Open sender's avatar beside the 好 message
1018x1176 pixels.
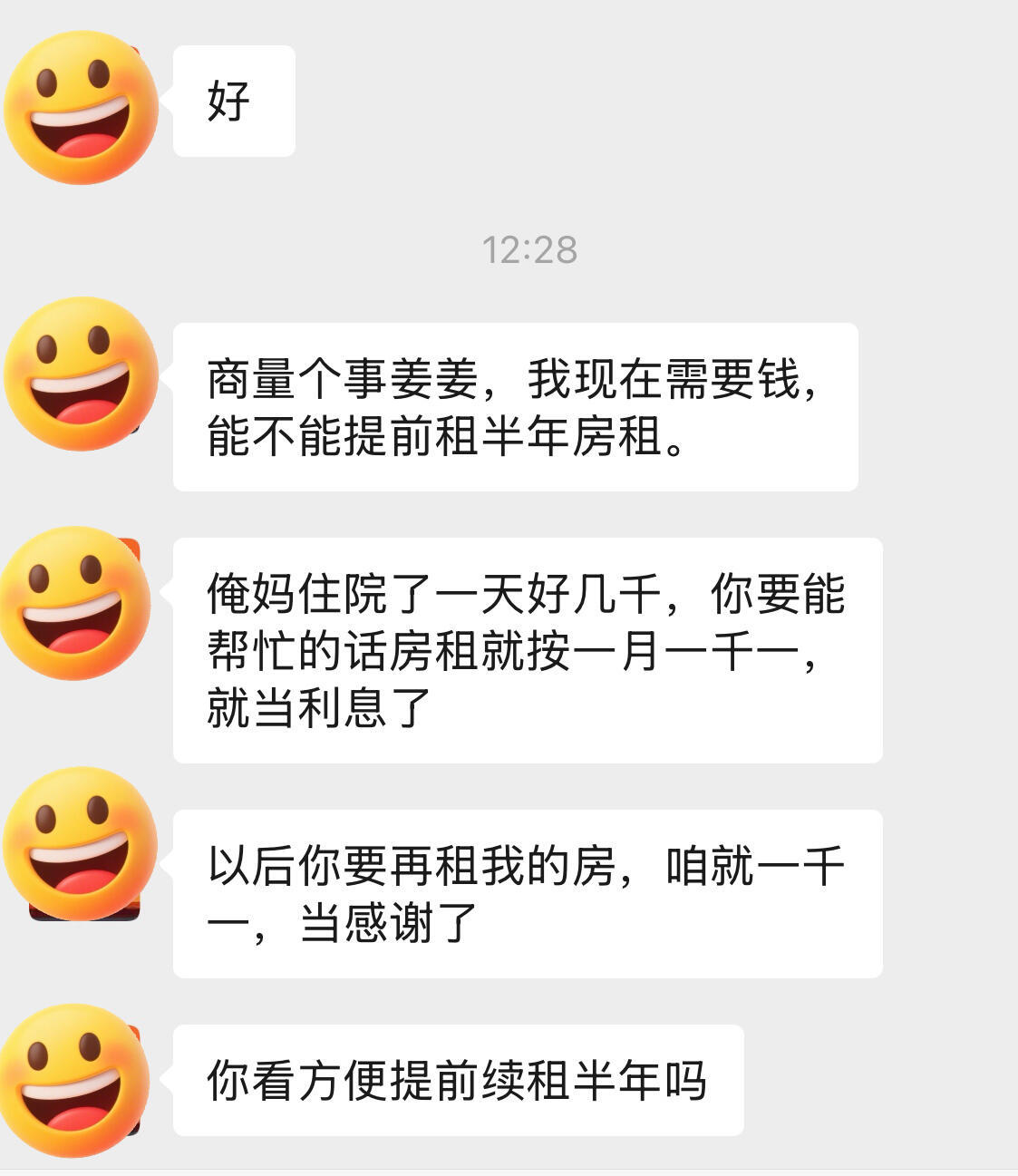(x=81, y=108)
